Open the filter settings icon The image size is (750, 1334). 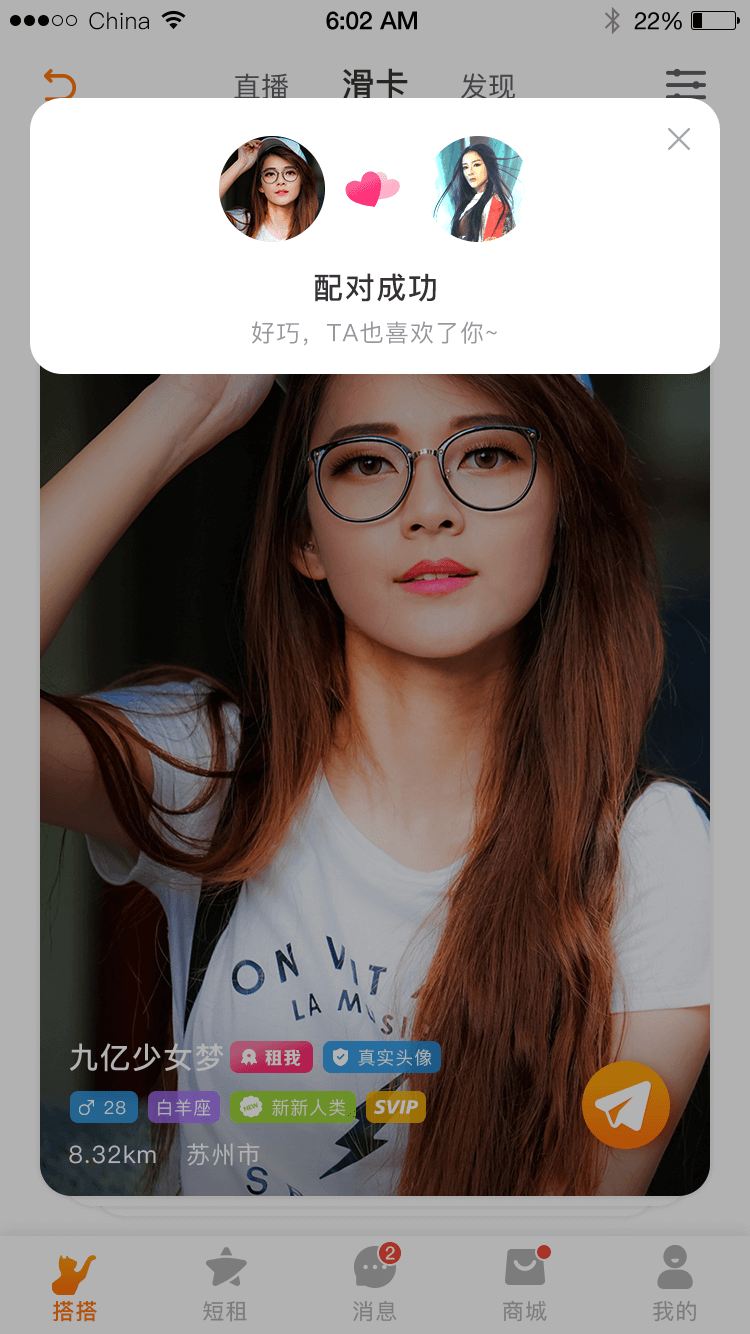click(x=686, y=85)
